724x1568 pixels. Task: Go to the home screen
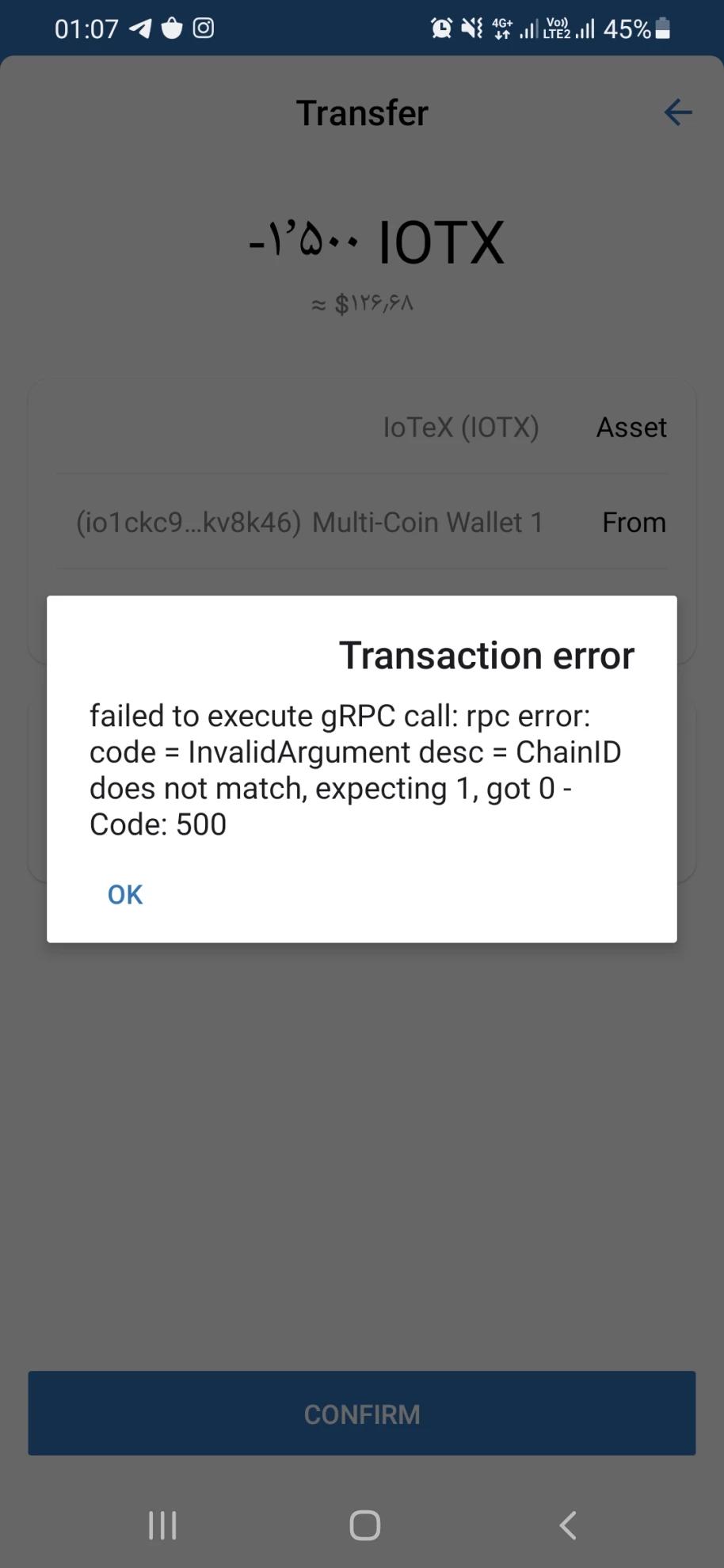(364, 1524)
